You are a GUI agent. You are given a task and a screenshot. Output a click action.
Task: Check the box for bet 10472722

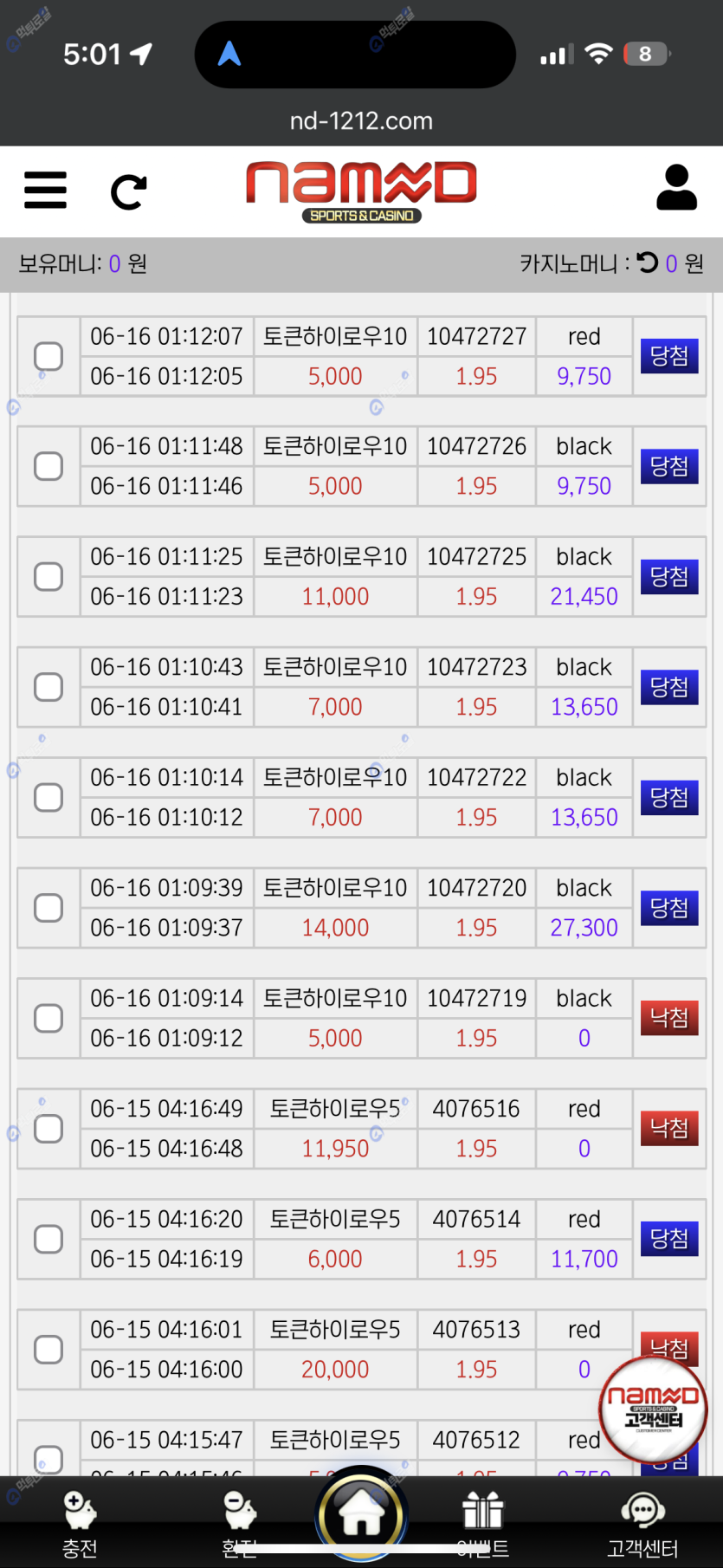48,797
